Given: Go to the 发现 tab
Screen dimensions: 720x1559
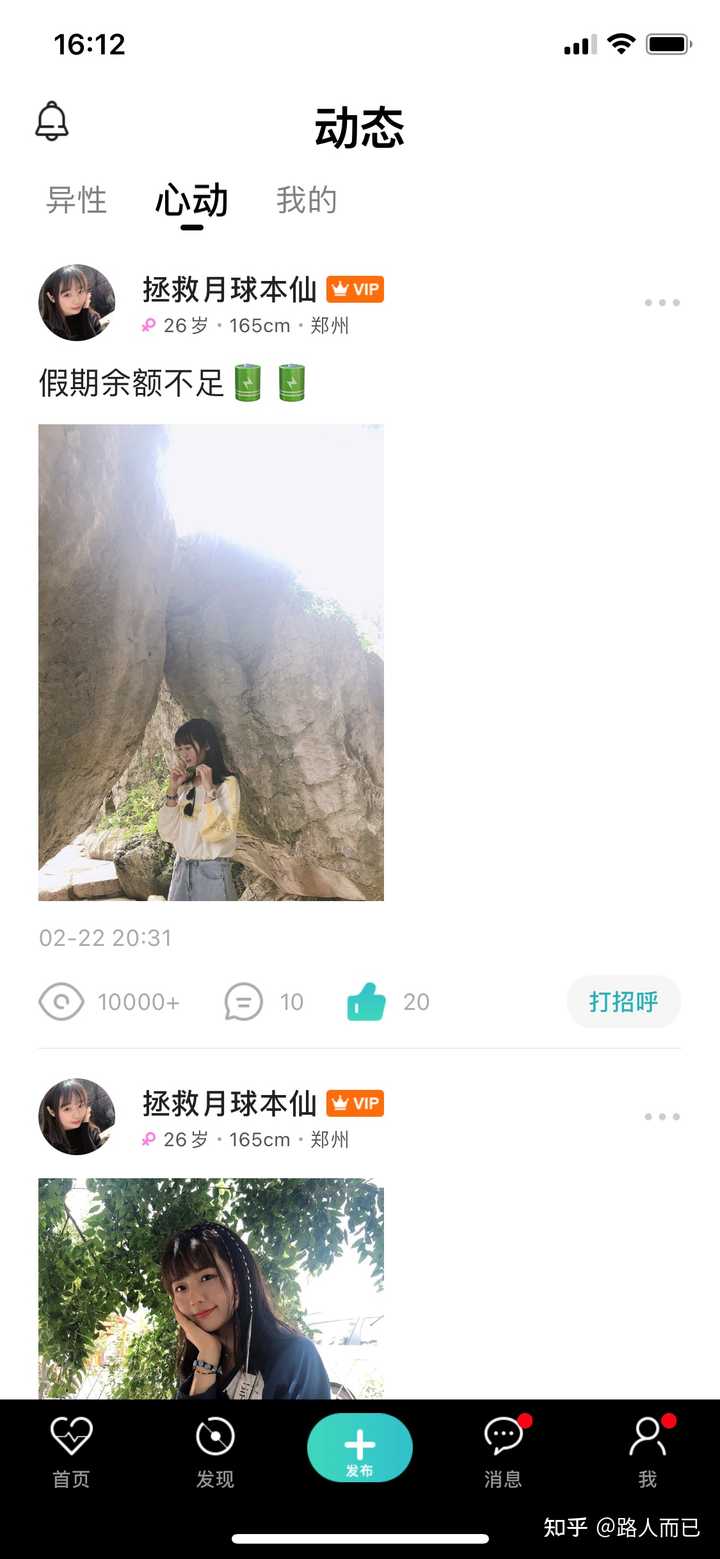Looking at the screenshot, I should click(215, 1450).
